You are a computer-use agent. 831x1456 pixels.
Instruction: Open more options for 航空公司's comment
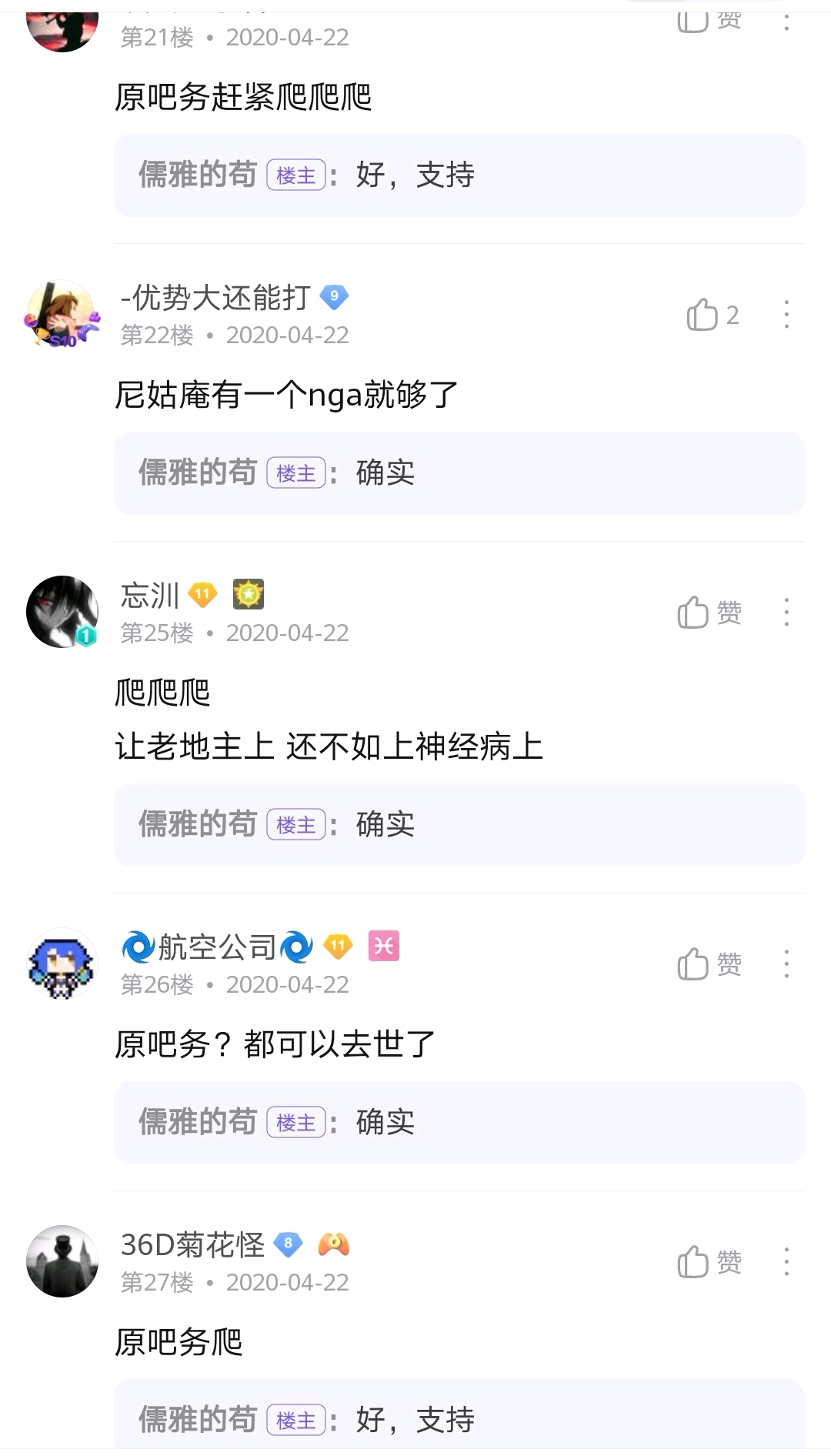point(786,964)
